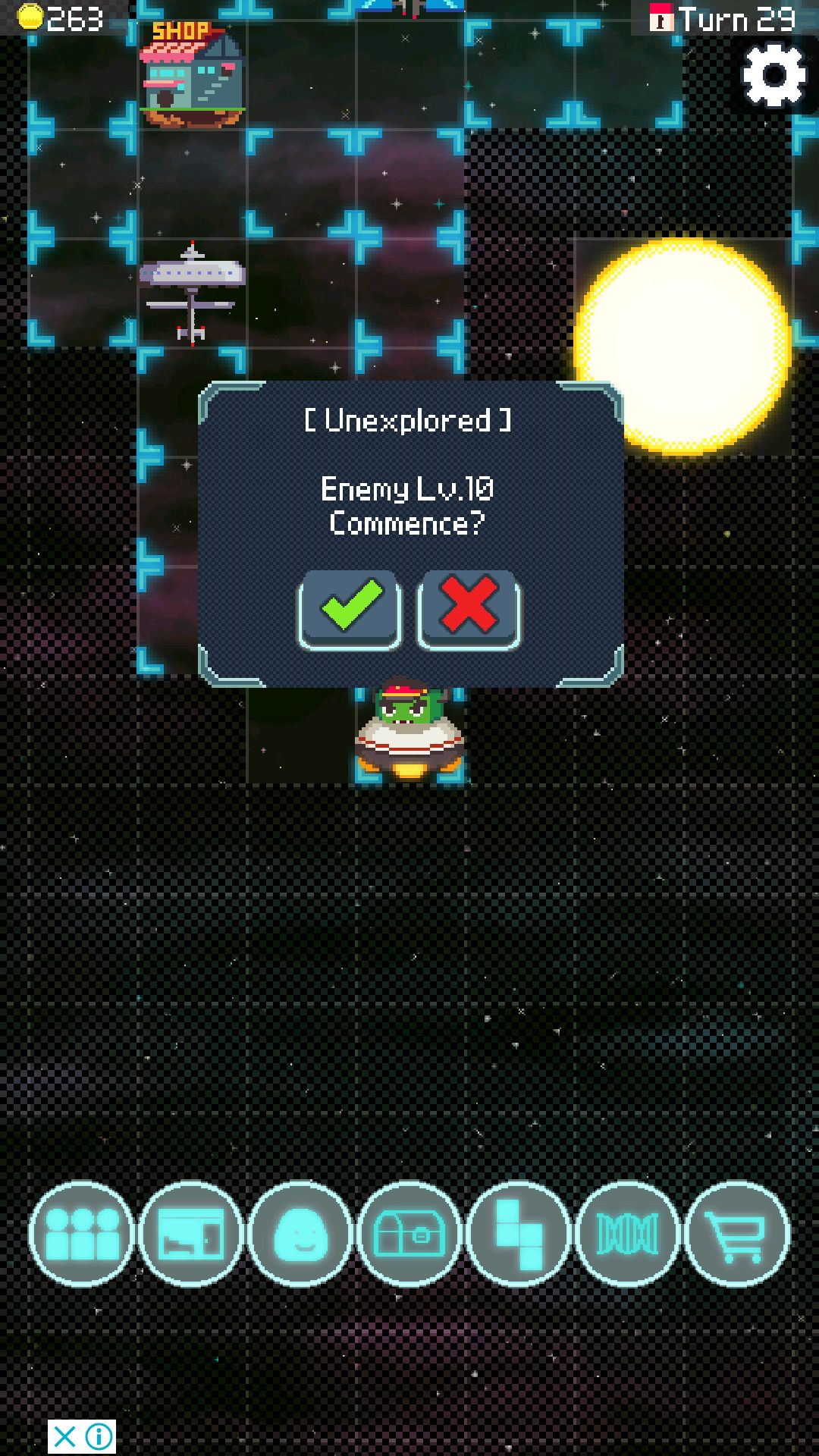Open the block pieces menu

(519, 1234)
